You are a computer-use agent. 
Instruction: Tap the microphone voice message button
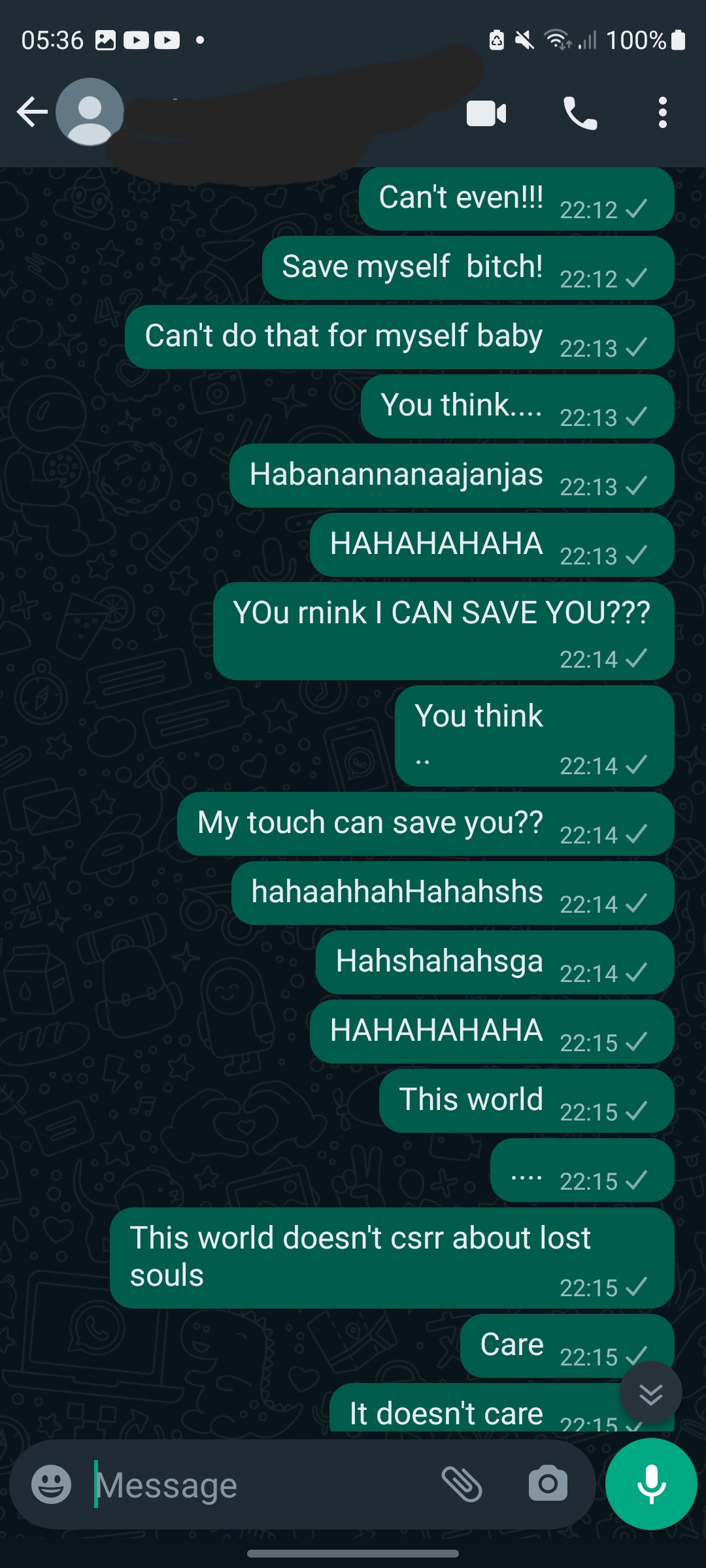(651, 1484)
